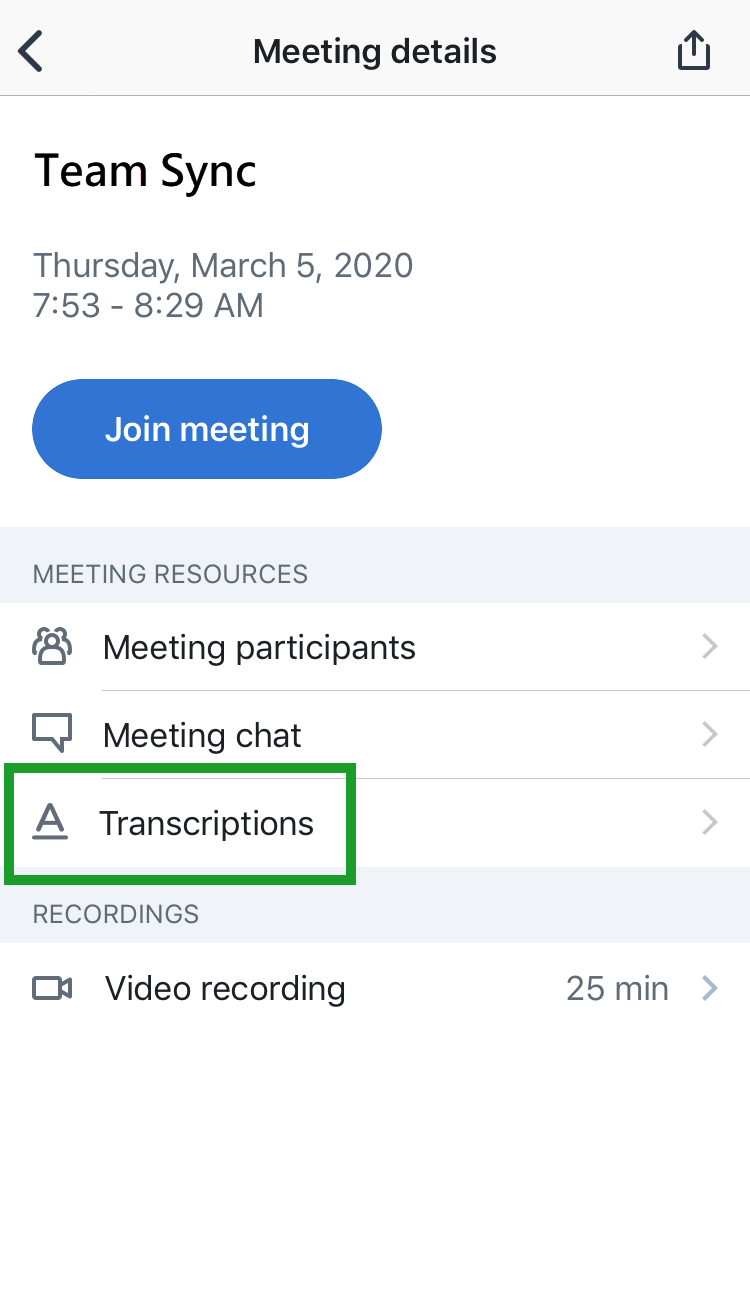Open Meeting participants

click(x=375, y=647)
